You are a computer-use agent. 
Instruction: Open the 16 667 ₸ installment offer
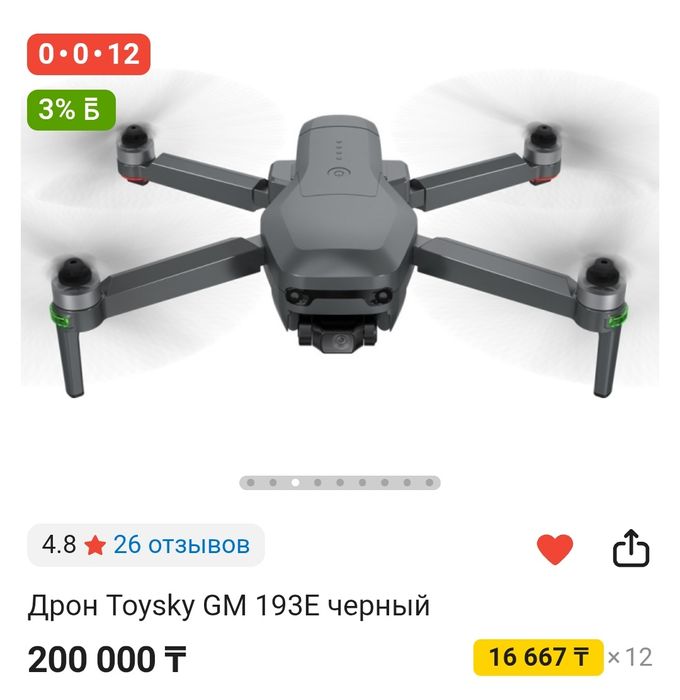click(x=538, y=657)
